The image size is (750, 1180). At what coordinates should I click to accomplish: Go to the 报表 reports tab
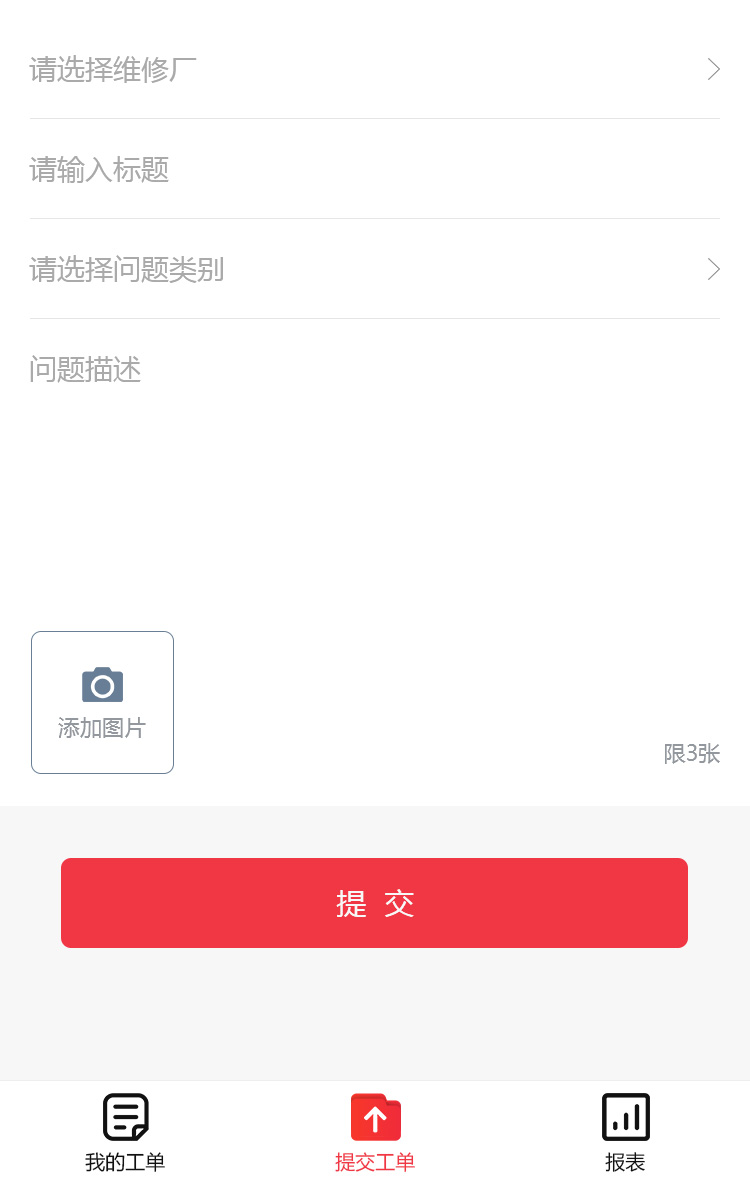tap(625, 1132)
